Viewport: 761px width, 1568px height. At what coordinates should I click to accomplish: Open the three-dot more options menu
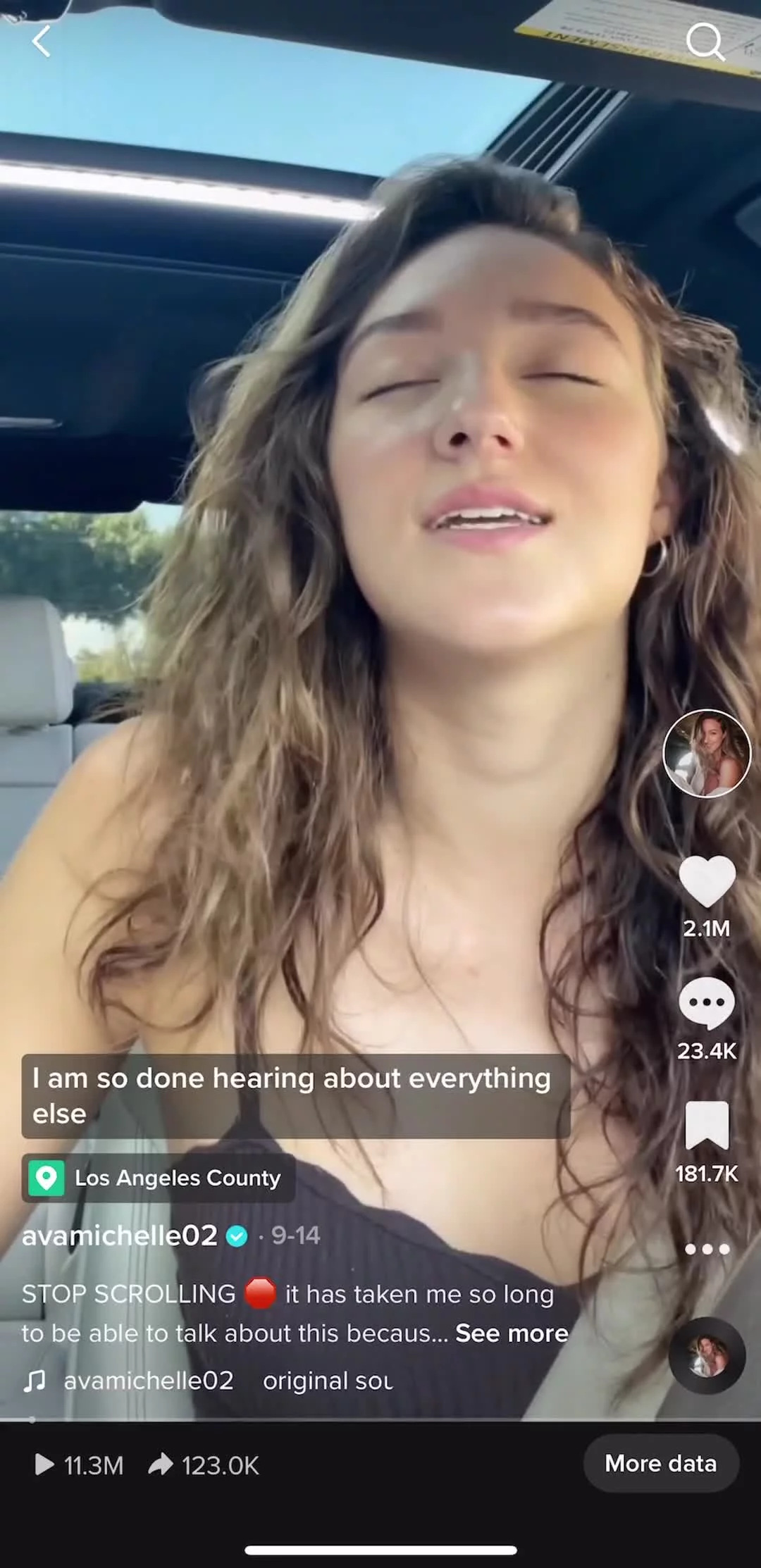pos(707,1249)
